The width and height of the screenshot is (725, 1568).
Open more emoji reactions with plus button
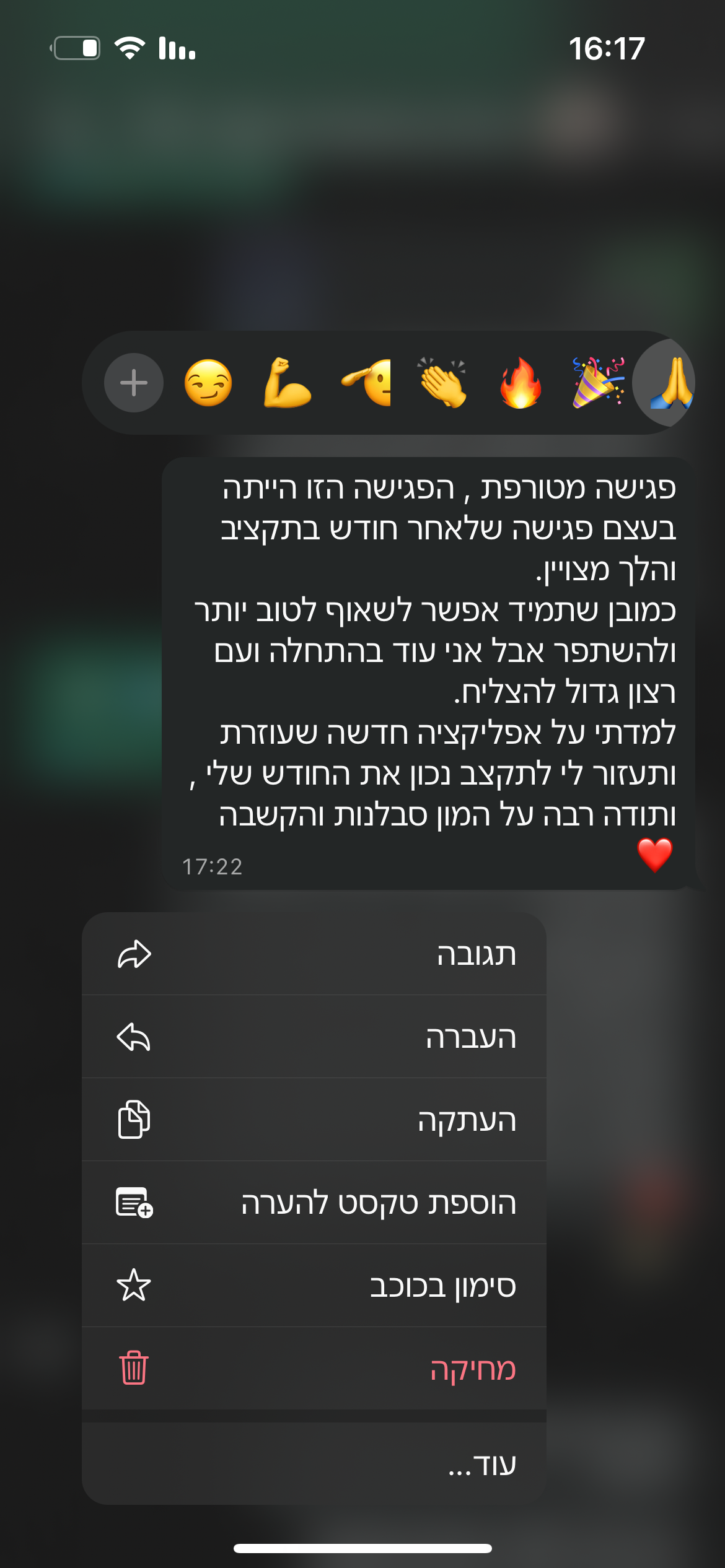133,383
